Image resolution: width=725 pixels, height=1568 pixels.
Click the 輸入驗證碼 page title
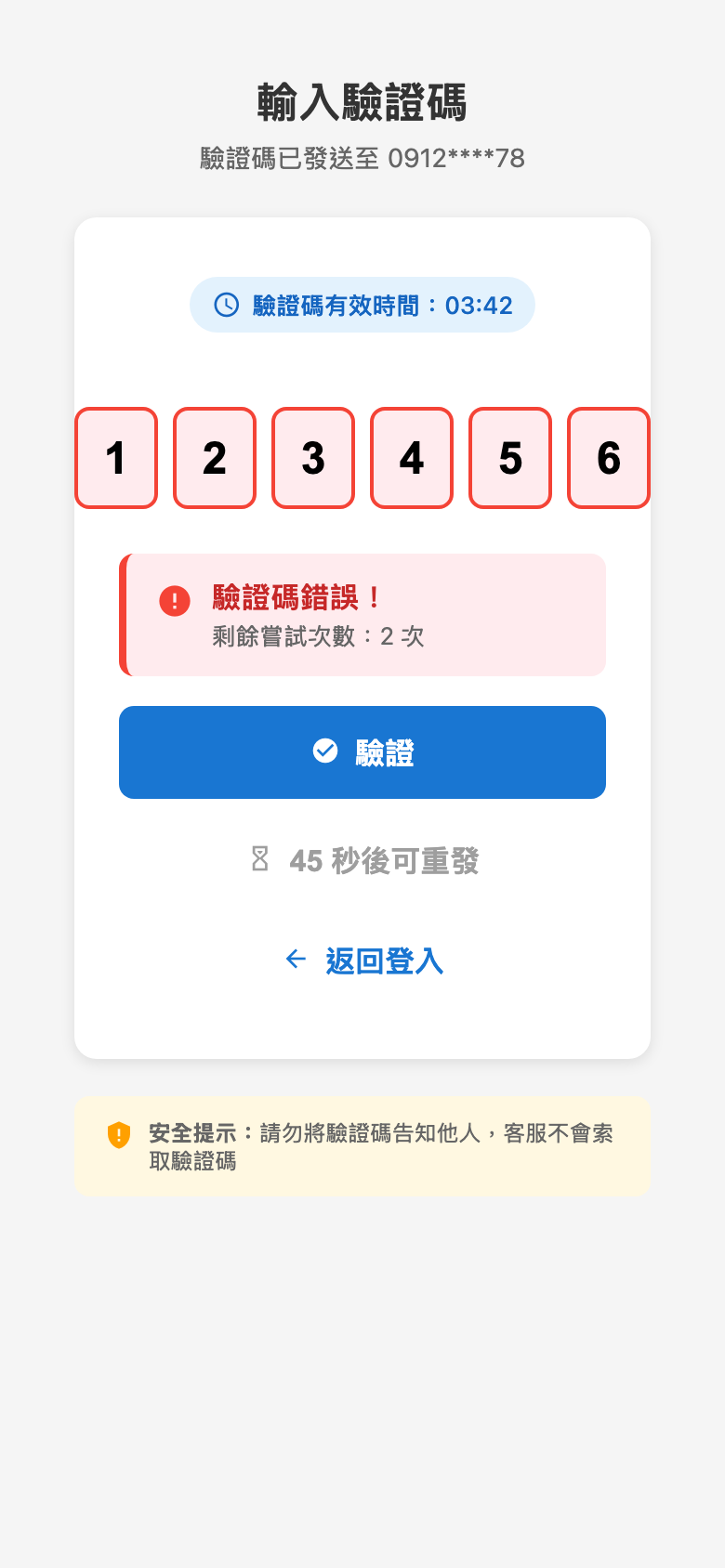[x=362, y=102]
